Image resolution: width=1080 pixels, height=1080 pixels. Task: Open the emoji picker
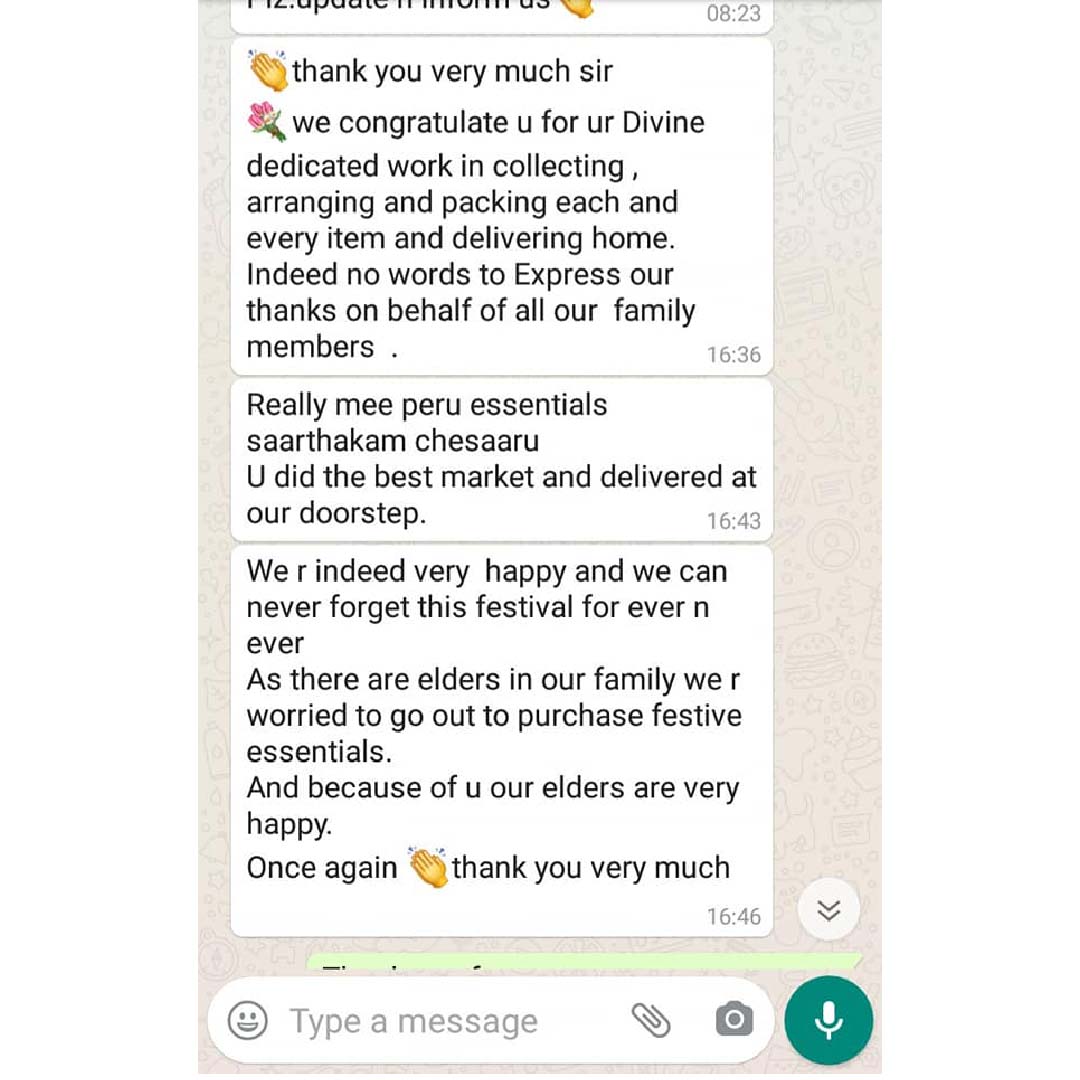pos(247,1021)
